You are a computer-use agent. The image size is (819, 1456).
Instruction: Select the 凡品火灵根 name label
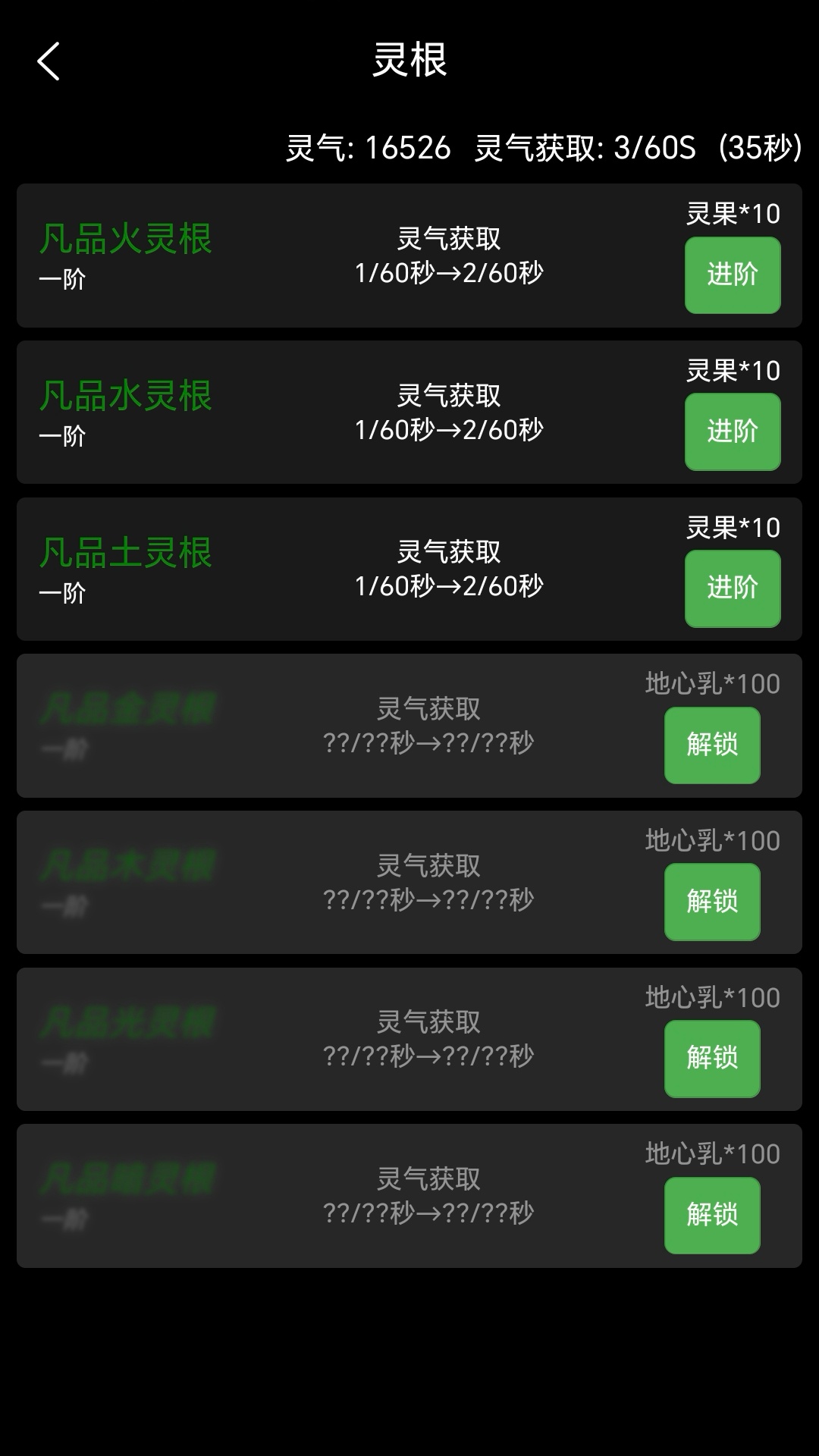(x=125, y=239)
